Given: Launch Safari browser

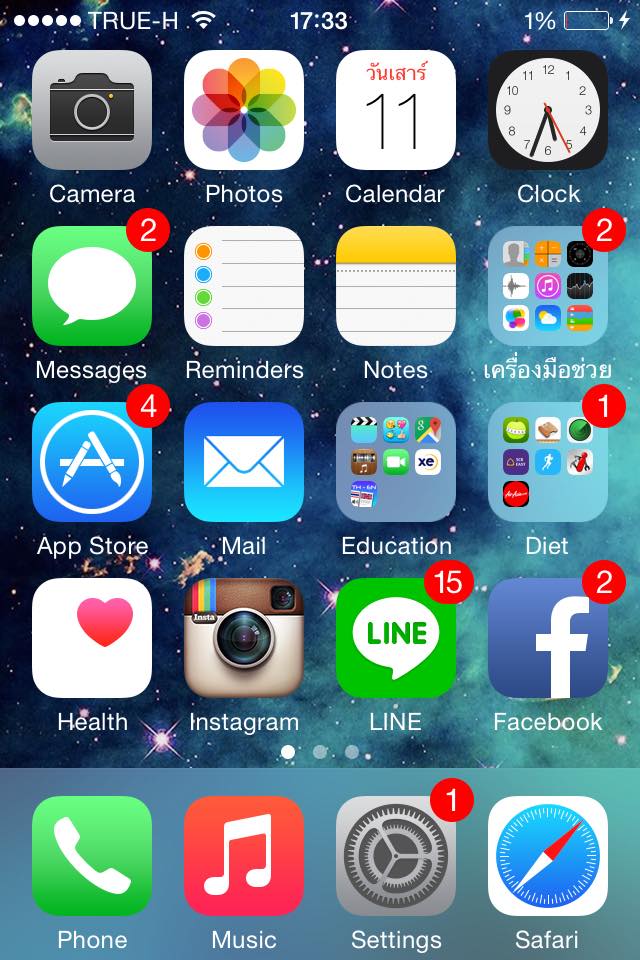Looking at the screenshot, I should pos(548,856).
